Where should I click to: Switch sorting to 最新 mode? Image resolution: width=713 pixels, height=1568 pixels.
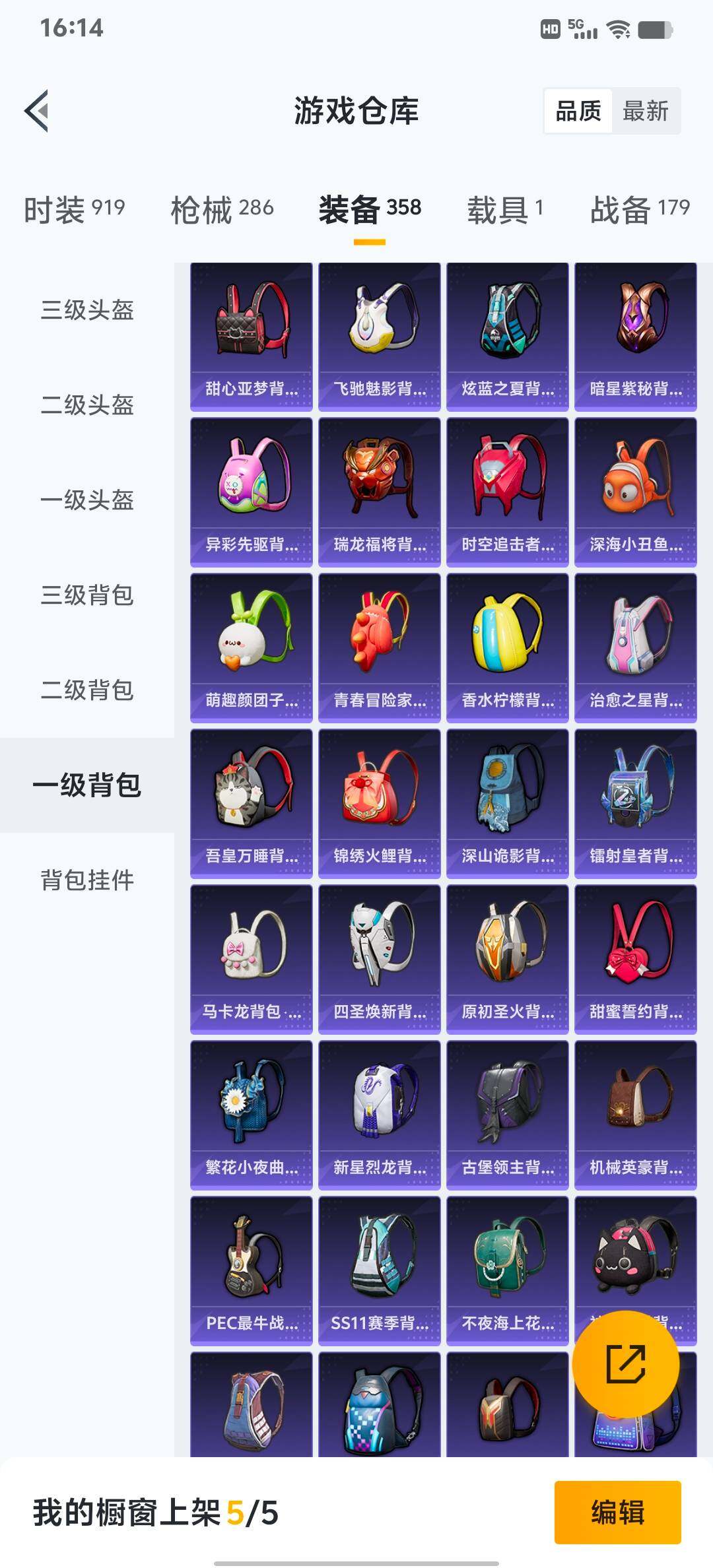click(x=644, y=111)
